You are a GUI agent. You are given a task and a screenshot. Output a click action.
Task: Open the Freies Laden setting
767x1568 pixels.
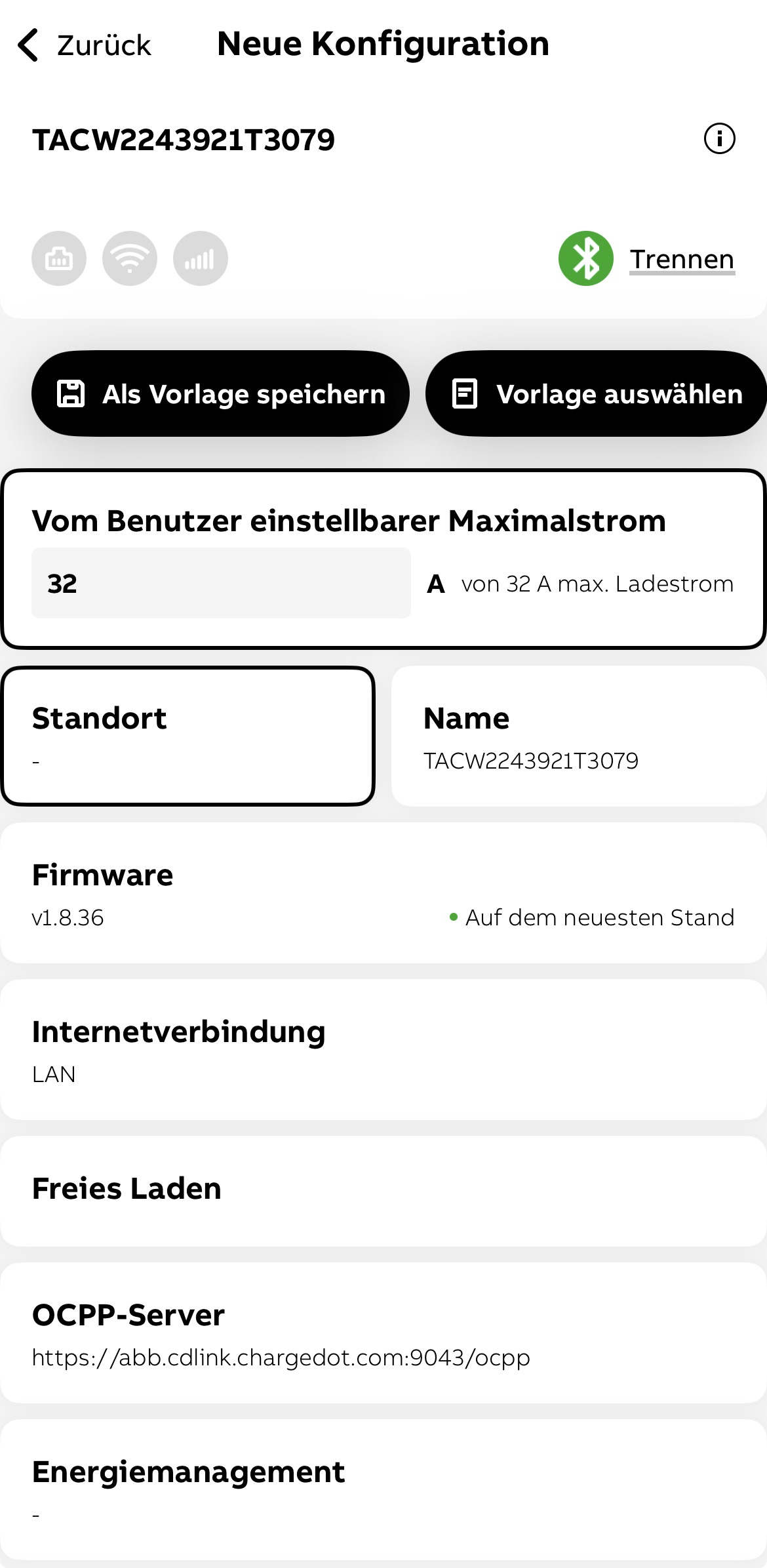point(383,1191)
